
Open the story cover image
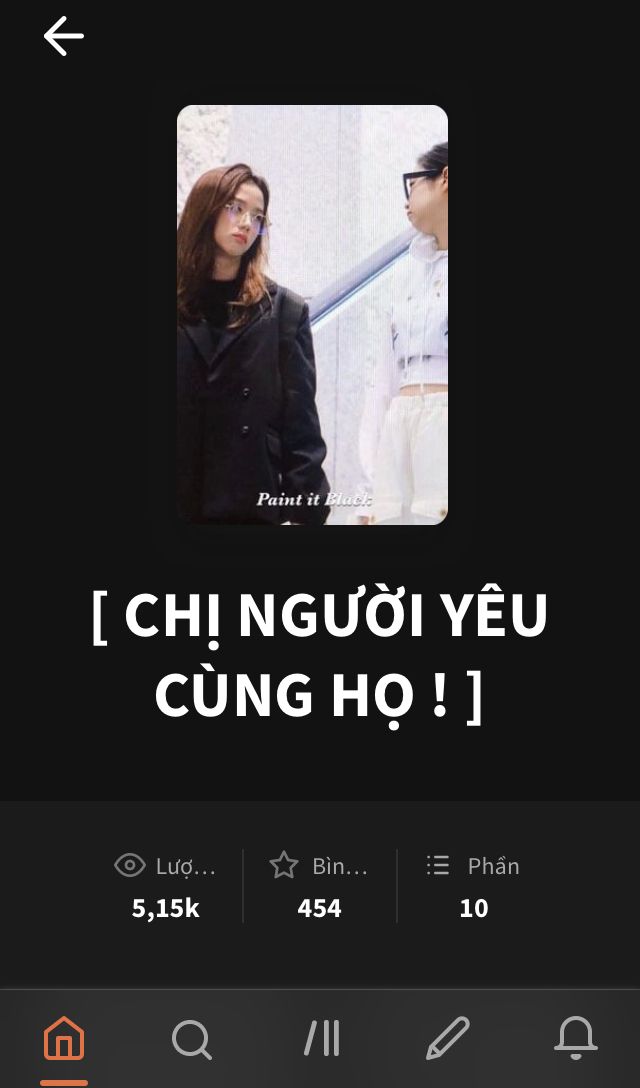[x=312, y=315]
